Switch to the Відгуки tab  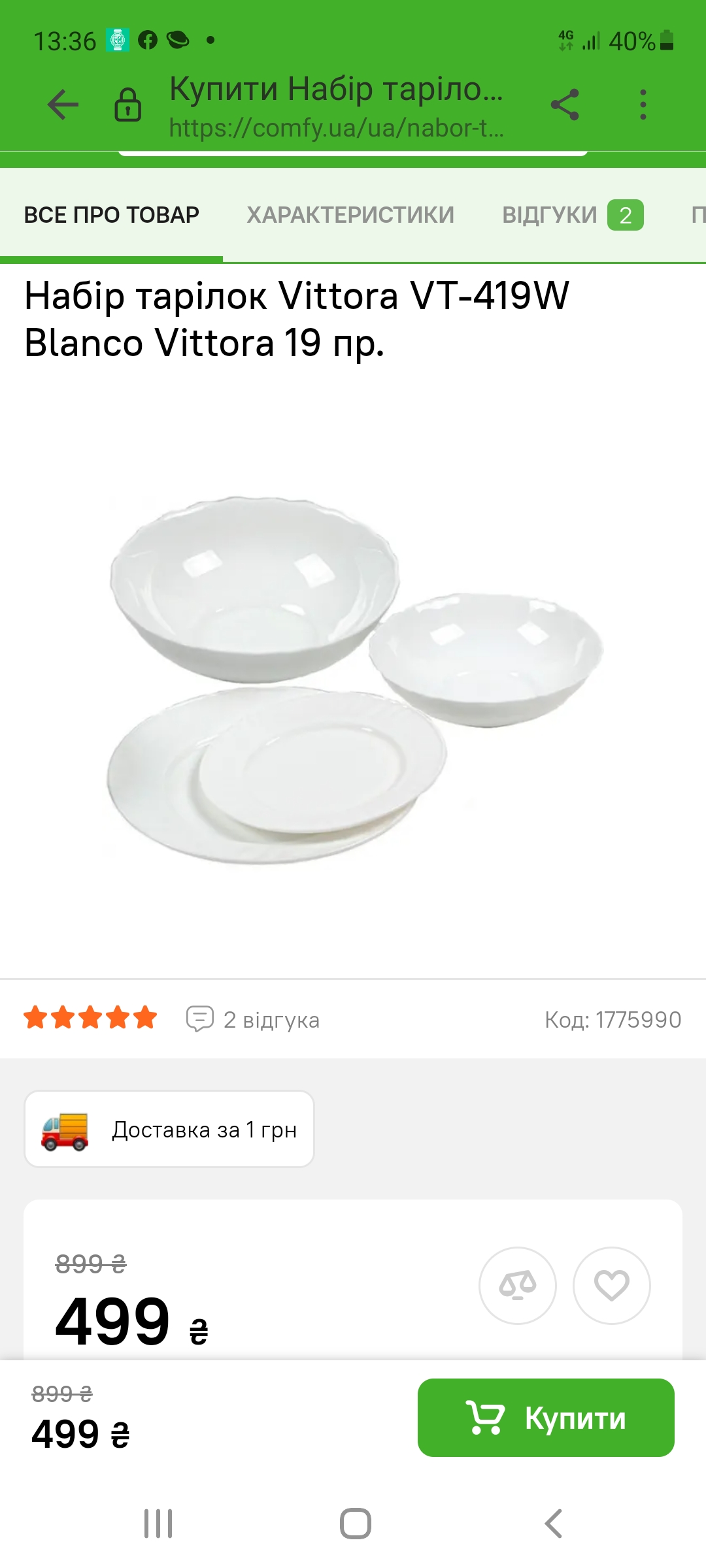click(x=572, y=215)
